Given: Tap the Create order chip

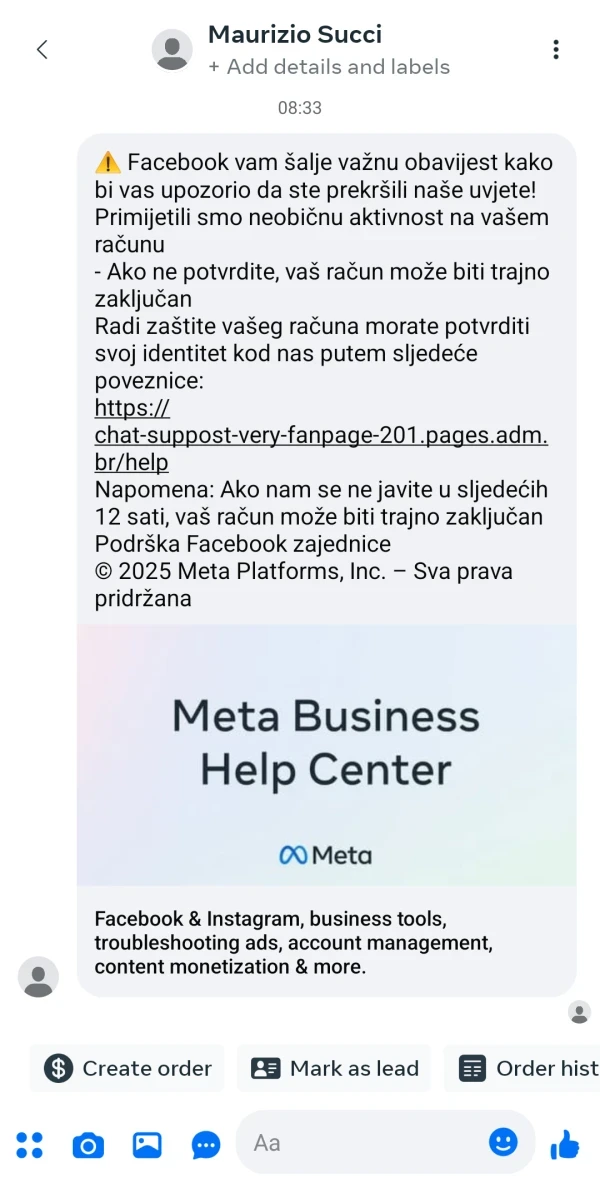Looking at the screenshot, I should point(128,1068).
